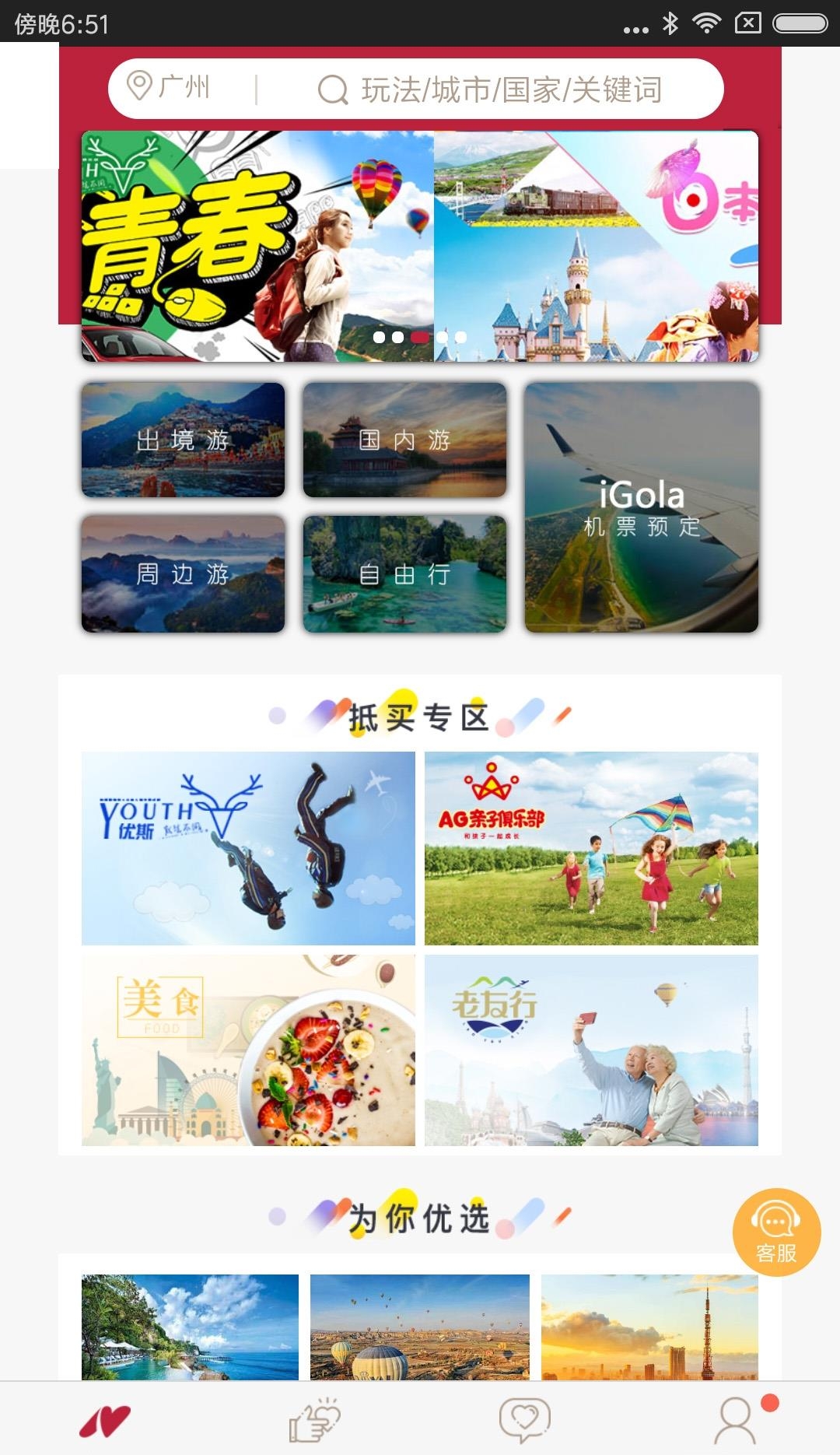840x1455 pixels.
Task: Open the tower sunset pick under 为你优选
Action: coord(649,1327)
